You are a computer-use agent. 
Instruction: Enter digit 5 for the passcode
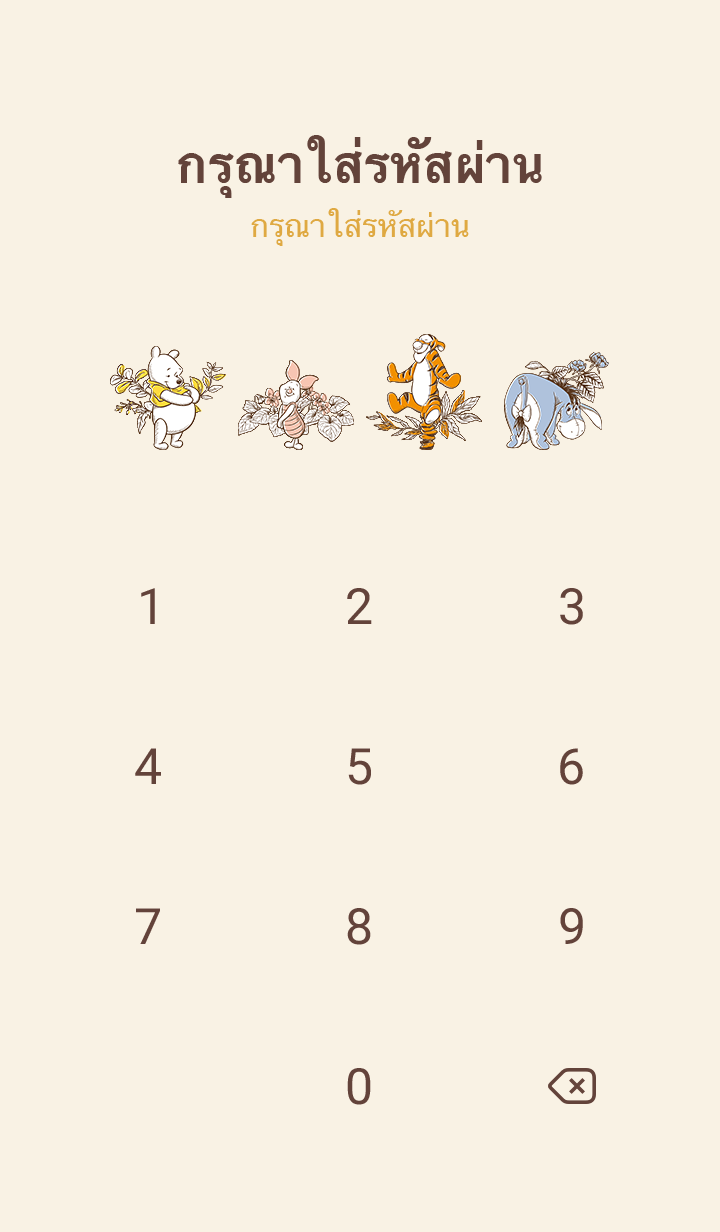[359, 767]
